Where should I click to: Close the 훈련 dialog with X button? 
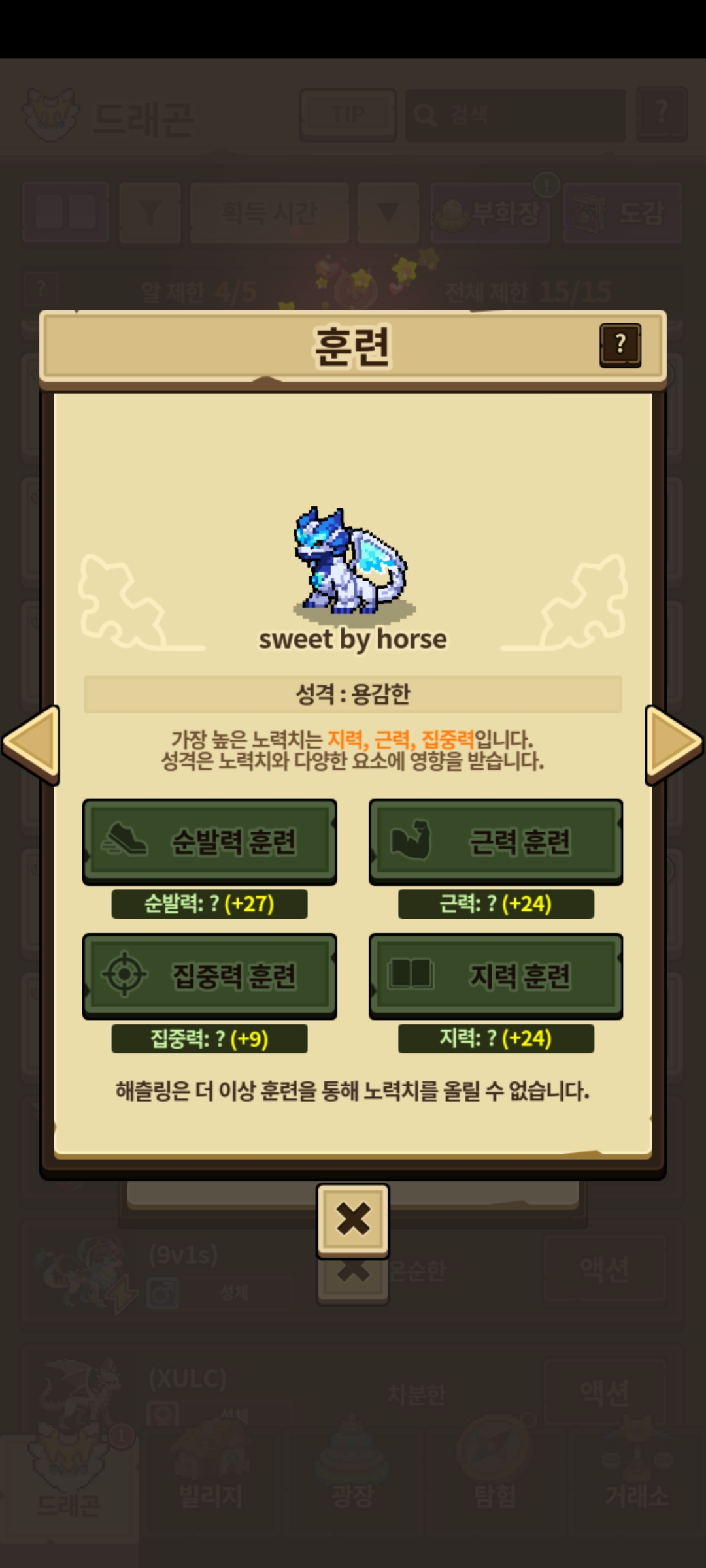click(x=353, y=1220)
